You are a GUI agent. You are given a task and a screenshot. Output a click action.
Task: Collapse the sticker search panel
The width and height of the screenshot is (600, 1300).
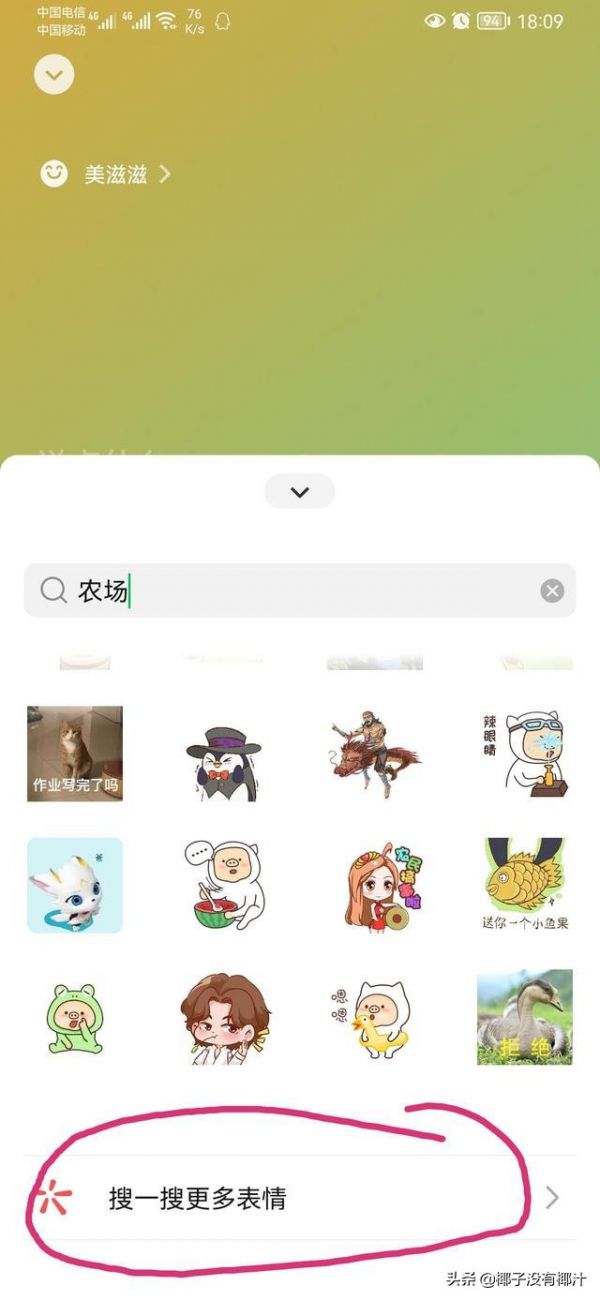[299, 491]
